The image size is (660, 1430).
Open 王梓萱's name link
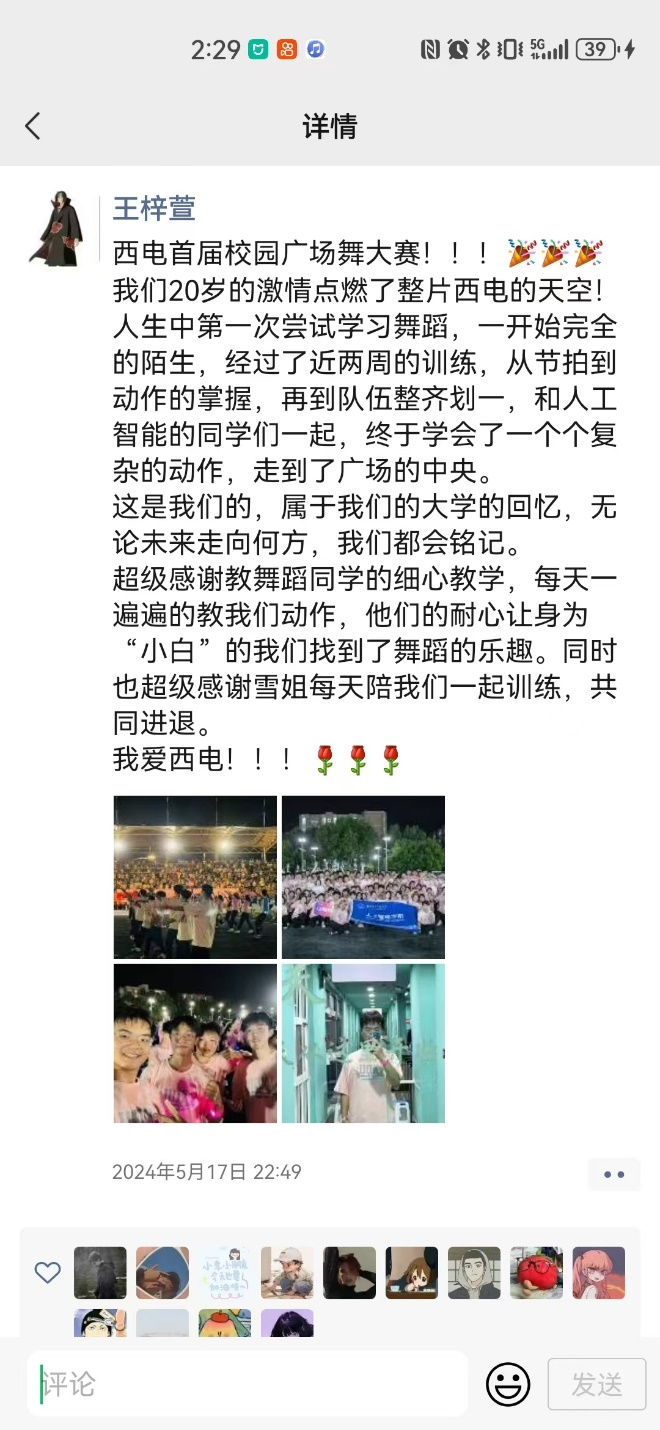pyautogui.click(x=153, y=208)
